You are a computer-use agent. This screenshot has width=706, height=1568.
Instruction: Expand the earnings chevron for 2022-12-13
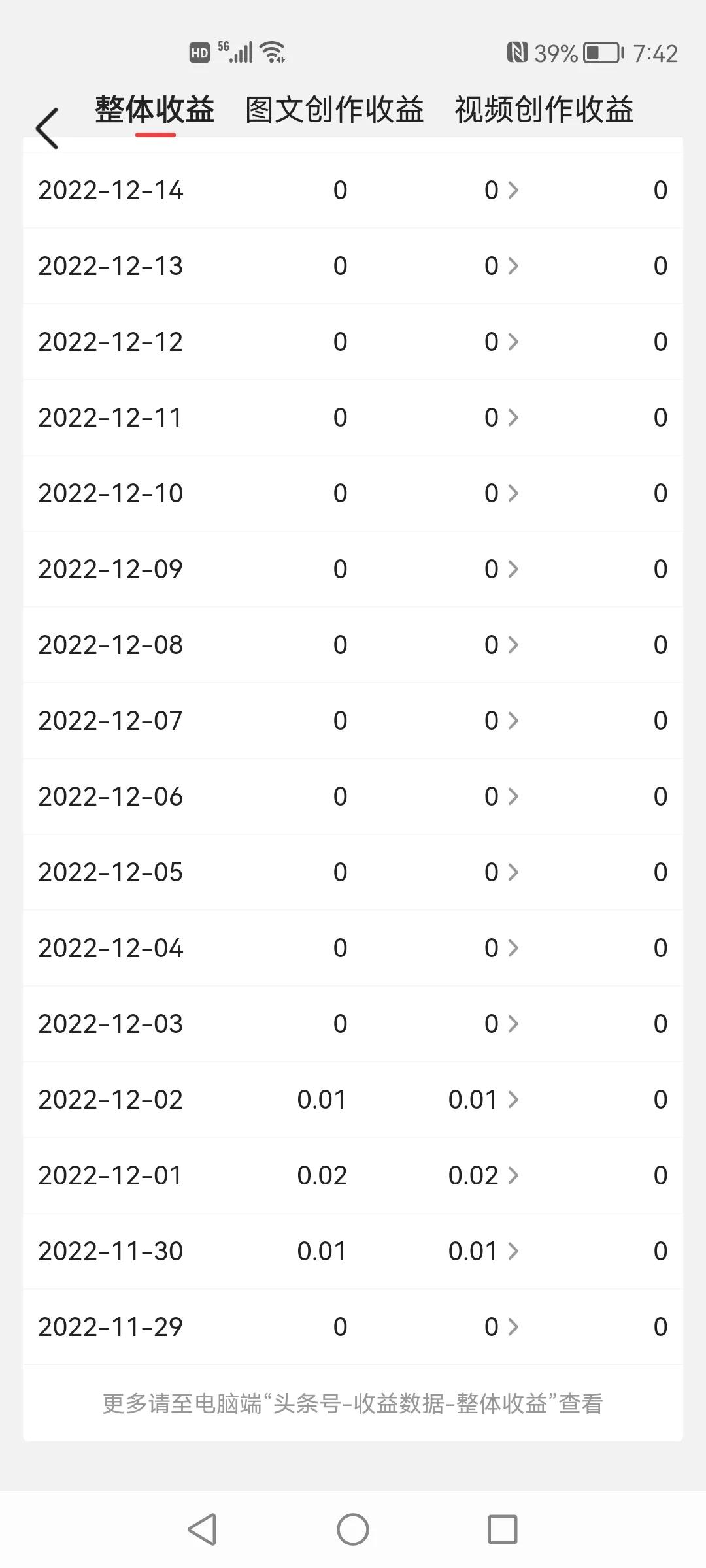[513, 266]
